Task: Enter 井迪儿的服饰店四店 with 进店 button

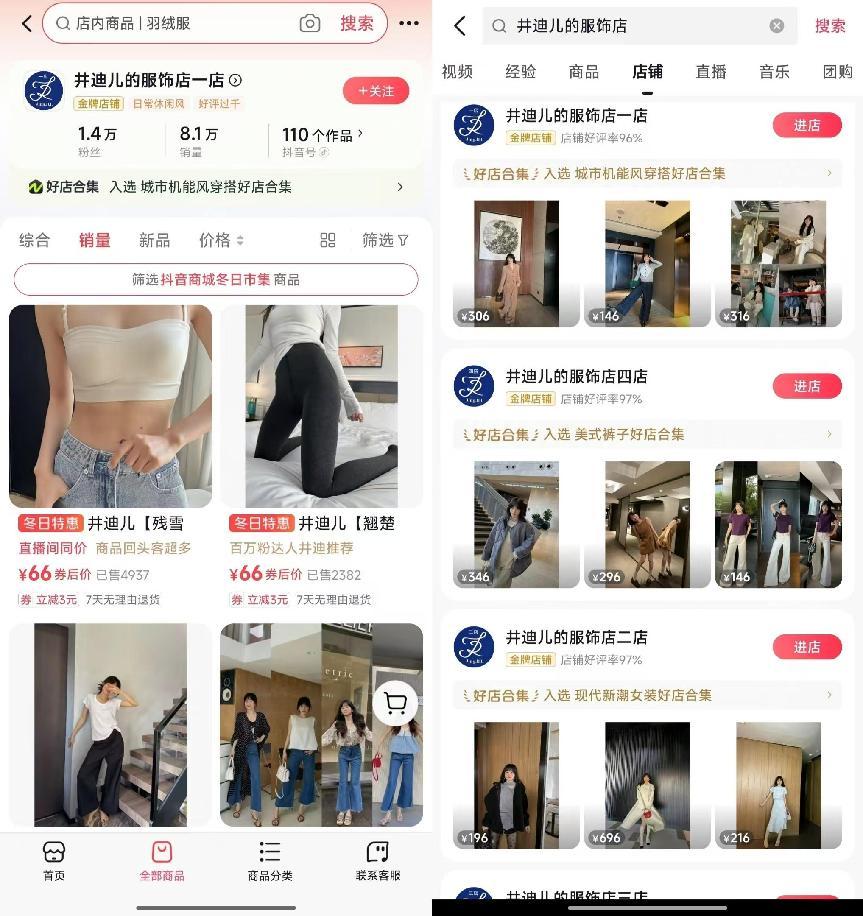Action: pyautogui.click(x=807, y=386)
